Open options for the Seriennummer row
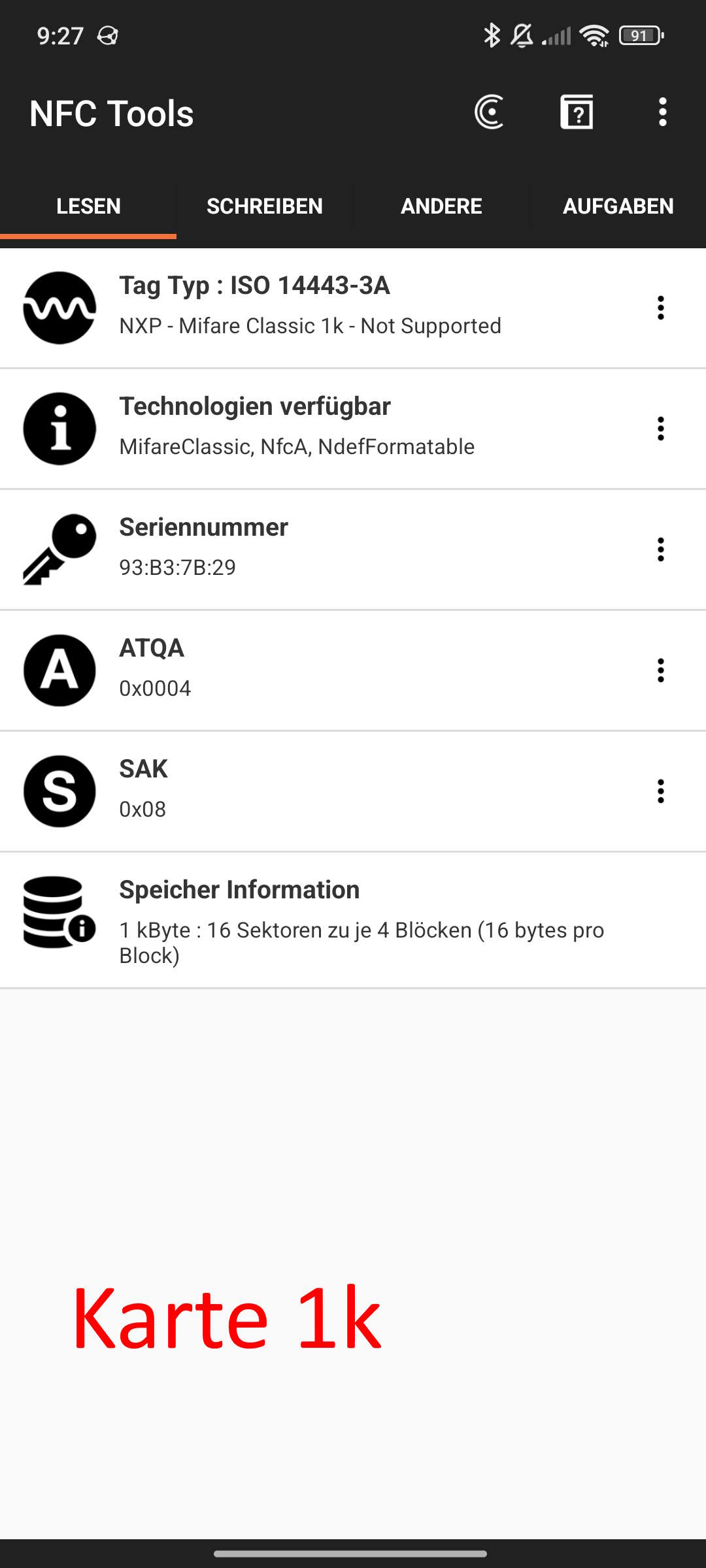The image size is (706, 1568). click(661, 549)
